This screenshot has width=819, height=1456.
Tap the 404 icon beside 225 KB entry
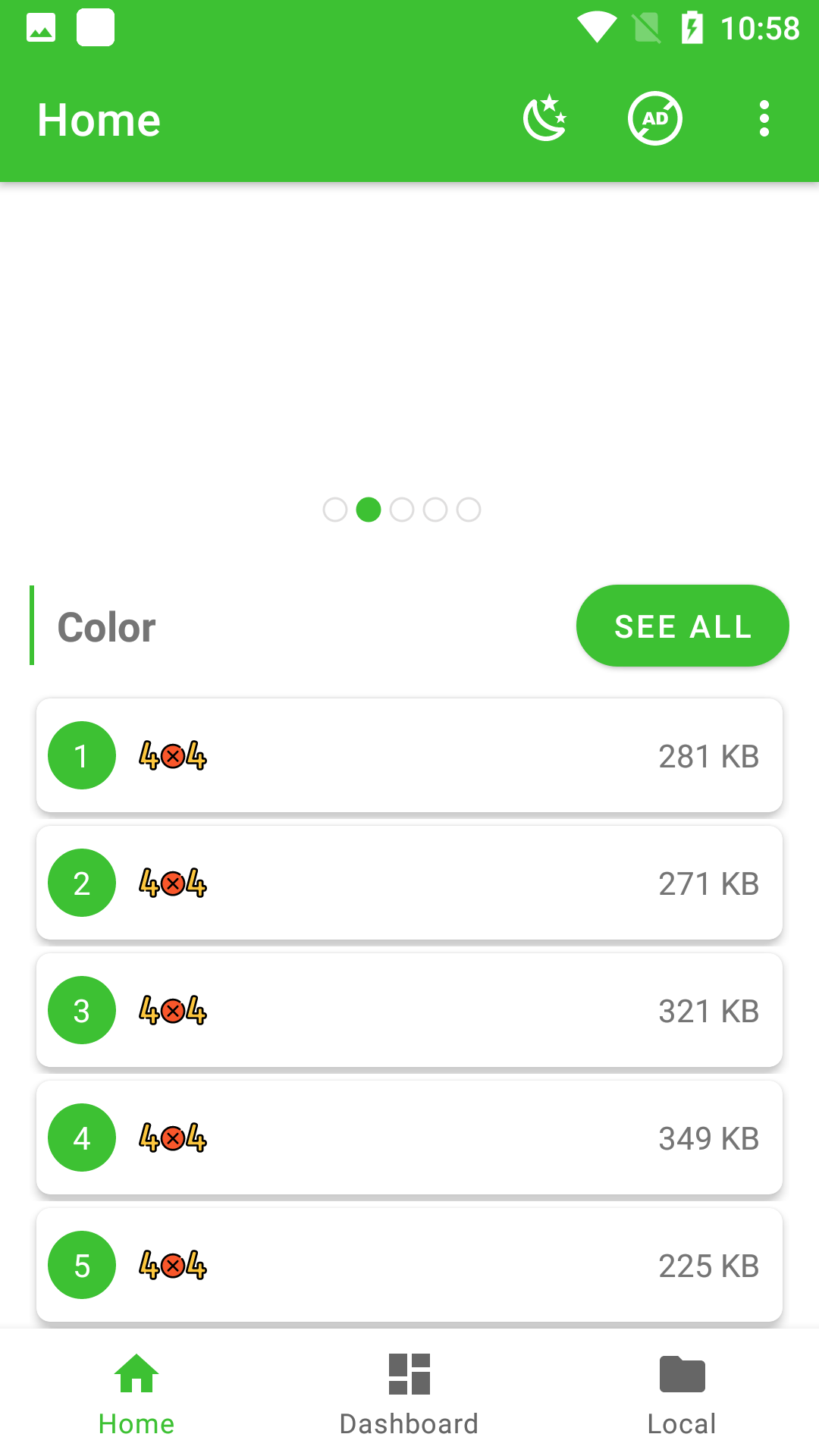173,1265
